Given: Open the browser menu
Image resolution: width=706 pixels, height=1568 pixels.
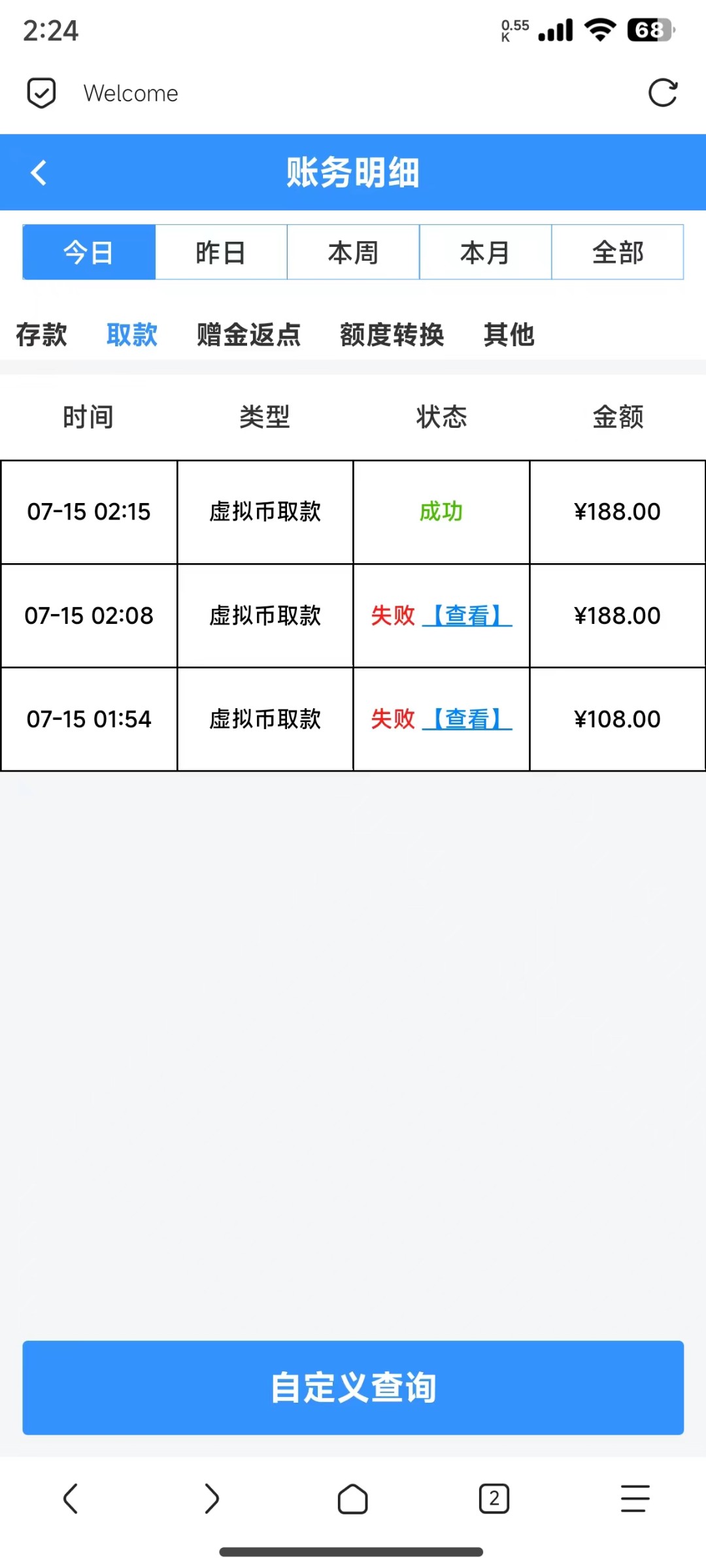Looking at the screenshot, I should click(635, 1498).
